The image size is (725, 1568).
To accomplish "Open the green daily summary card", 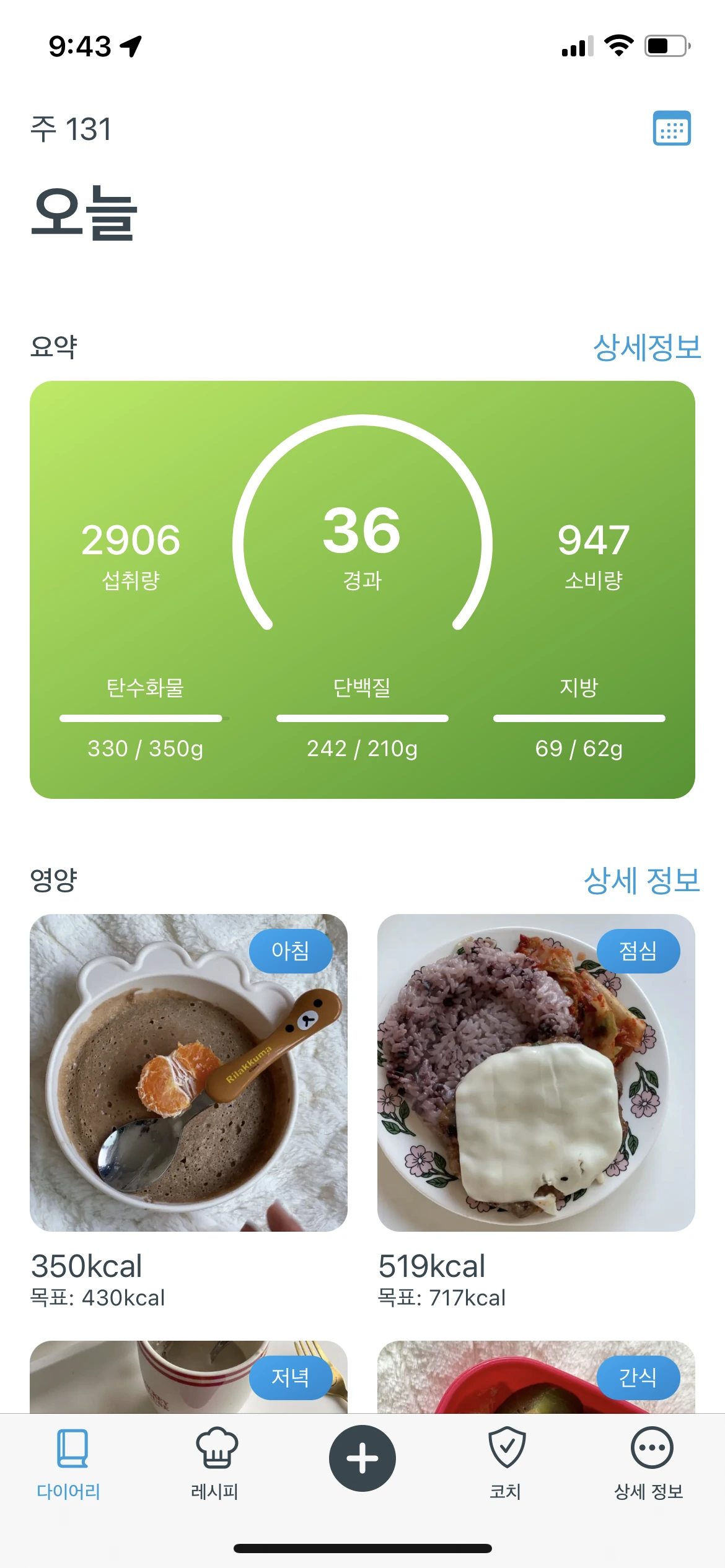I will coord(362,589).
